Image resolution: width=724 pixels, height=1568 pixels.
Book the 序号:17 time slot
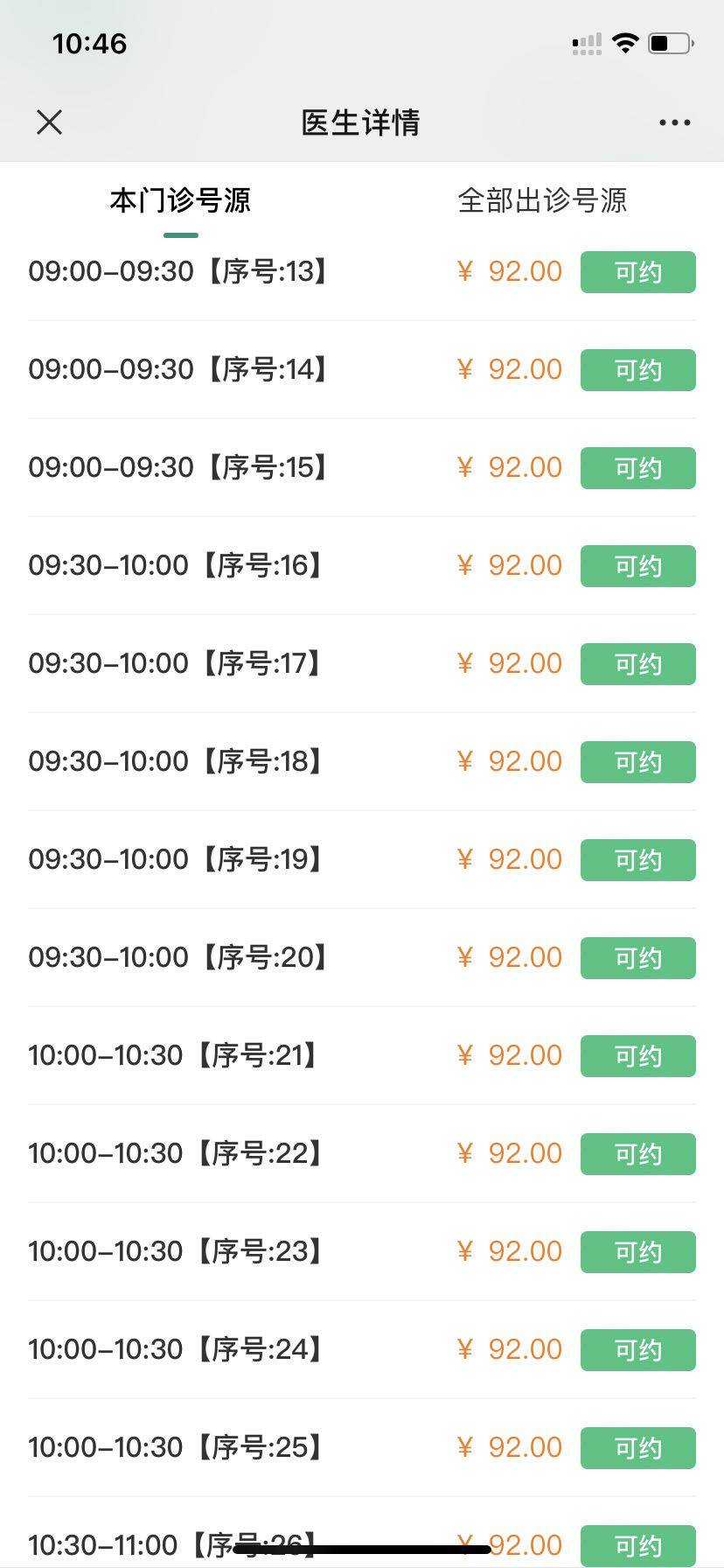click(637, 664)
